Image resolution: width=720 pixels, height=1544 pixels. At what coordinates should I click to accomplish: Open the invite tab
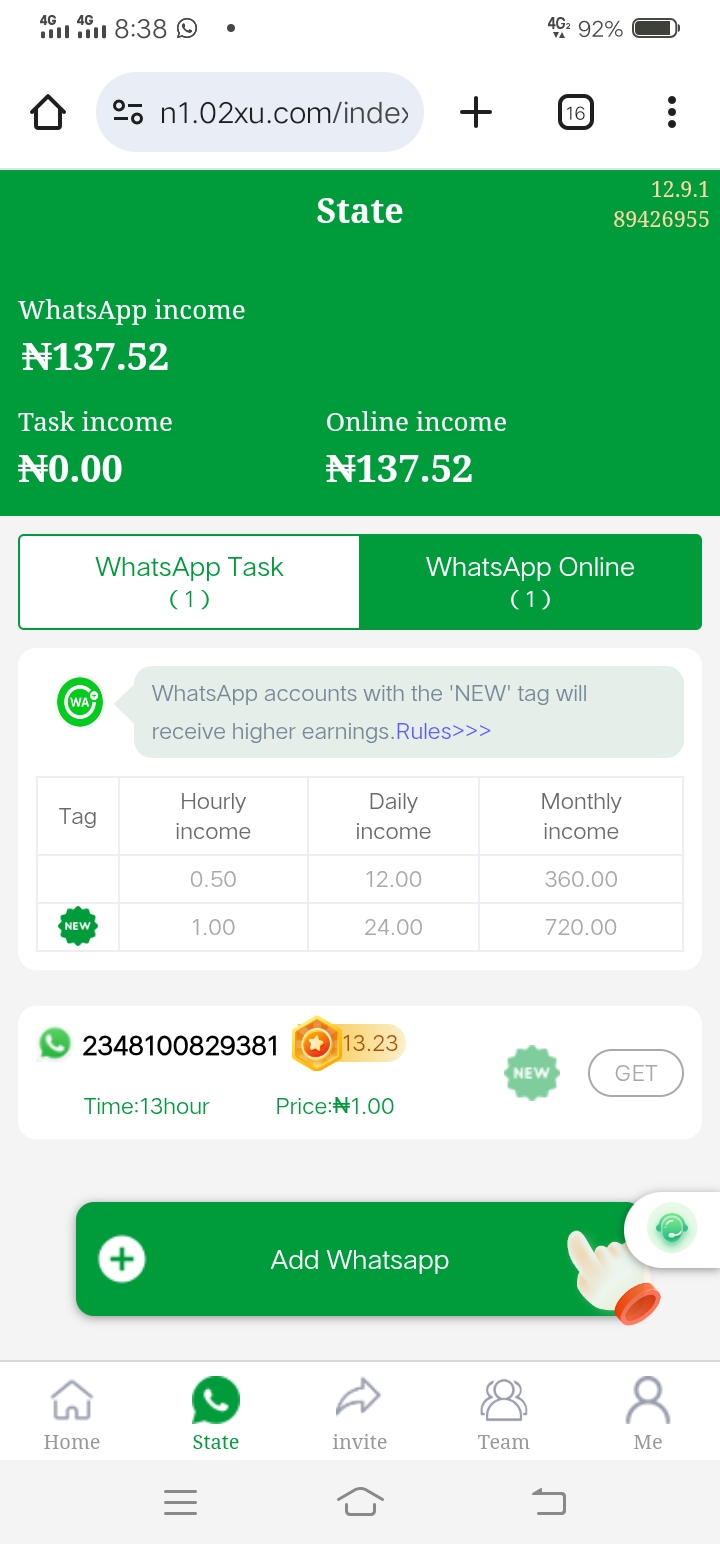359,1413
